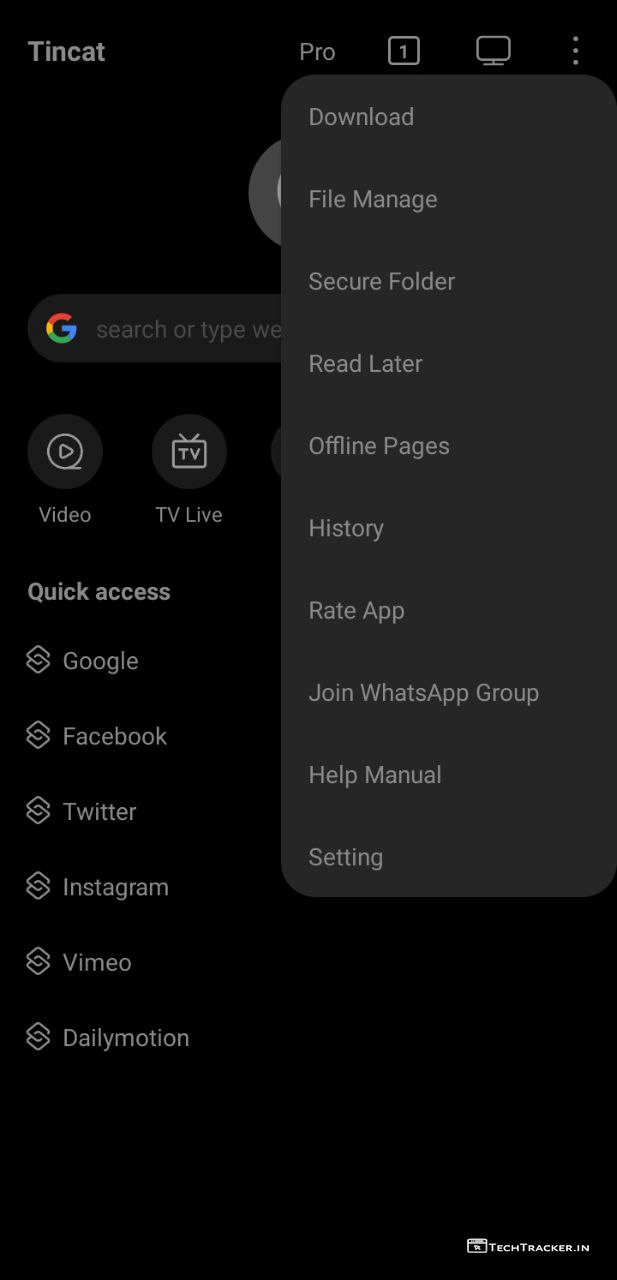The width and height of the screenshot is (617, 1280).
Task: Tap the desktop monitor icon
Action: 493,51
